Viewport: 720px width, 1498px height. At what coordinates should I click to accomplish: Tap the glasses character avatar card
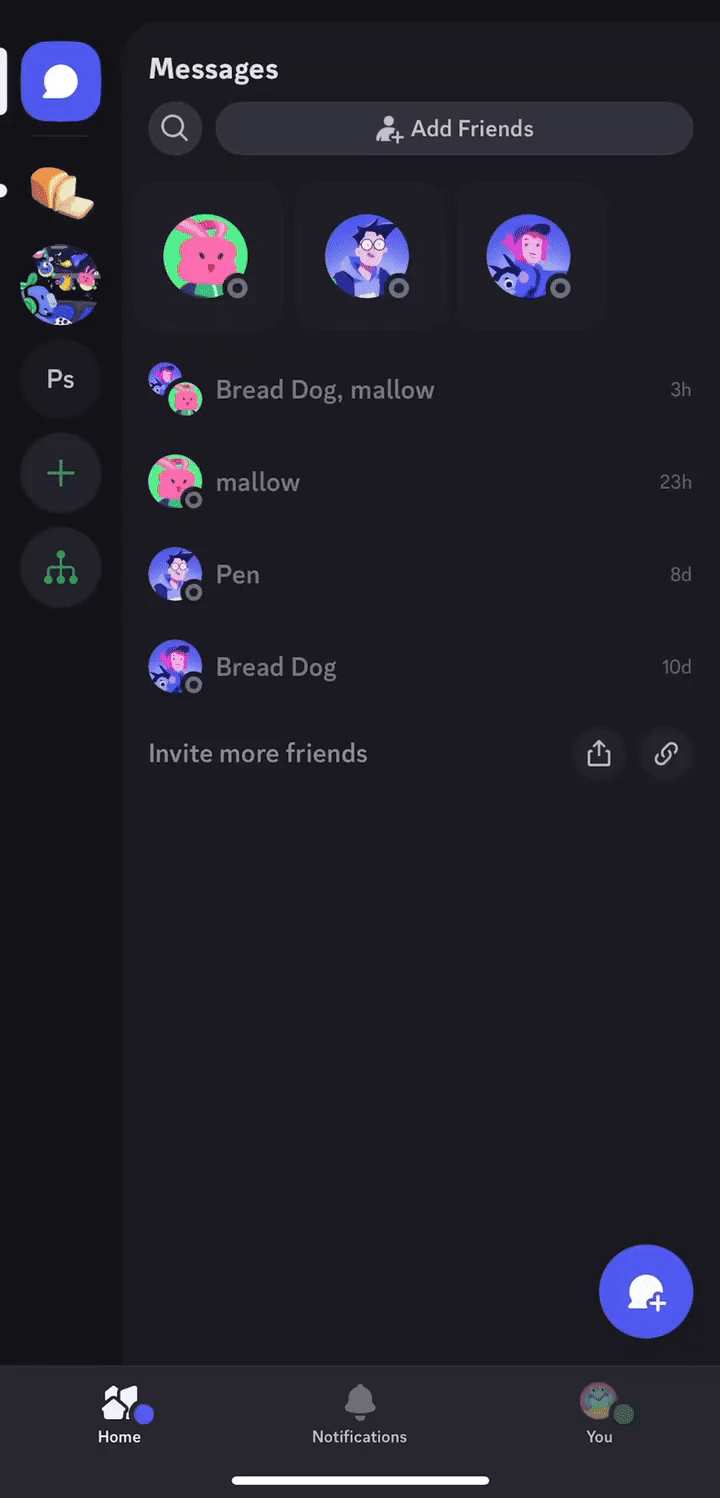tap(368, 257)
